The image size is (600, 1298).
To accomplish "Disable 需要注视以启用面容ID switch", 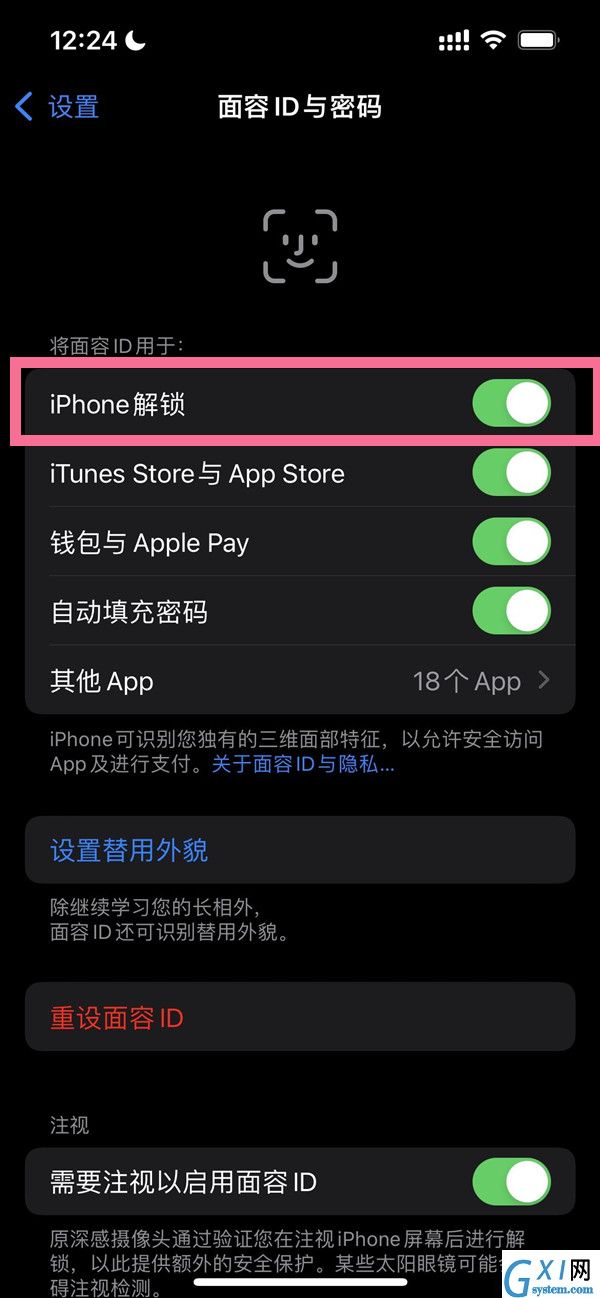I will pyautogui.click(x=511, y=1182).
